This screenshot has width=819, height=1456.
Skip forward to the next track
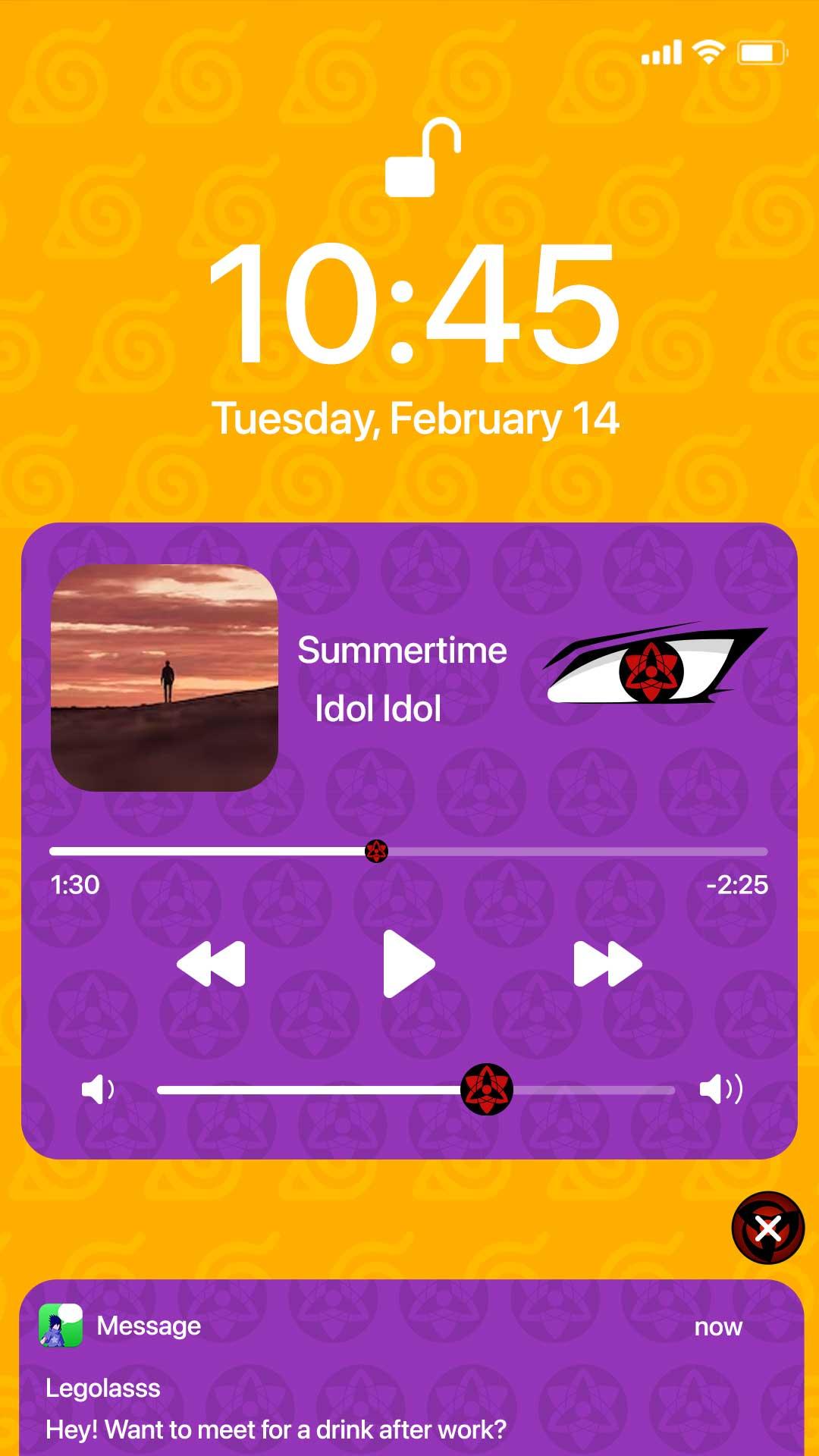607,963
